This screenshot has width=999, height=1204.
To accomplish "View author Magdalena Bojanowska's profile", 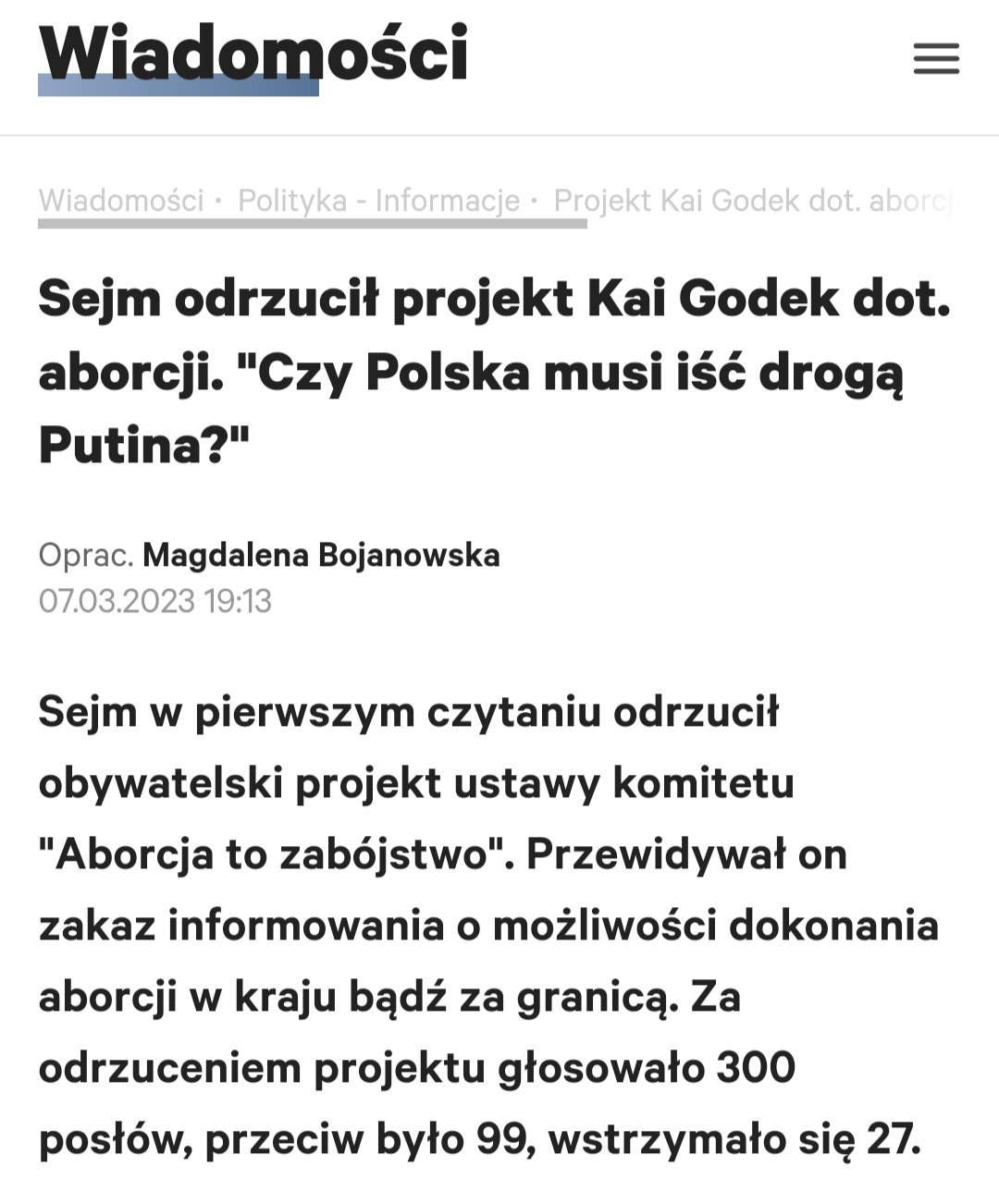I will (x=321, y=555).
